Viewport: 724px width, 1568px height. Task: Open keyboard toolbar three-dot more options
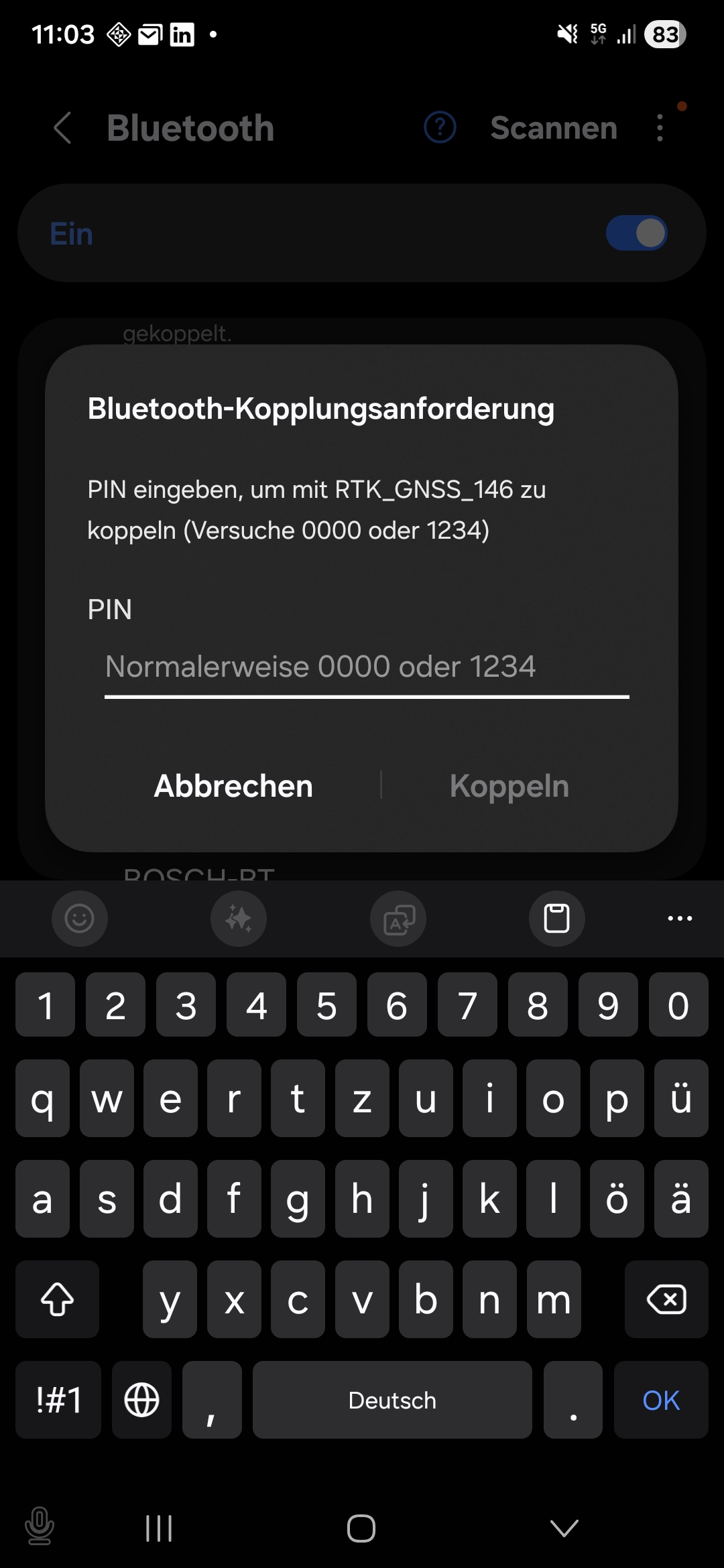680,918
